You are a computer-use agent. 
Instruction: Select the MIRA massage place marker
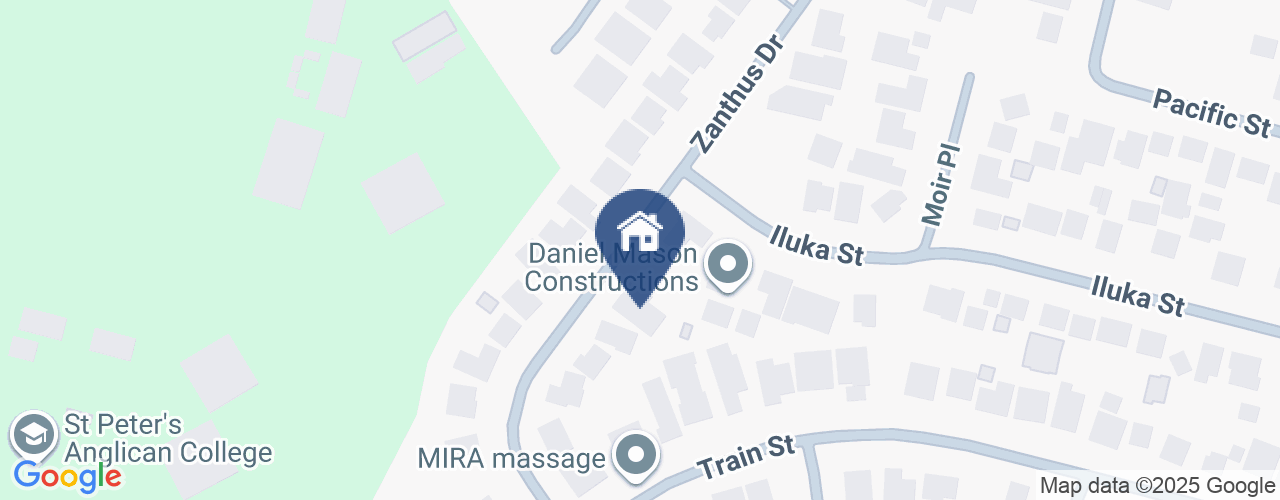[x=635, y=455]
